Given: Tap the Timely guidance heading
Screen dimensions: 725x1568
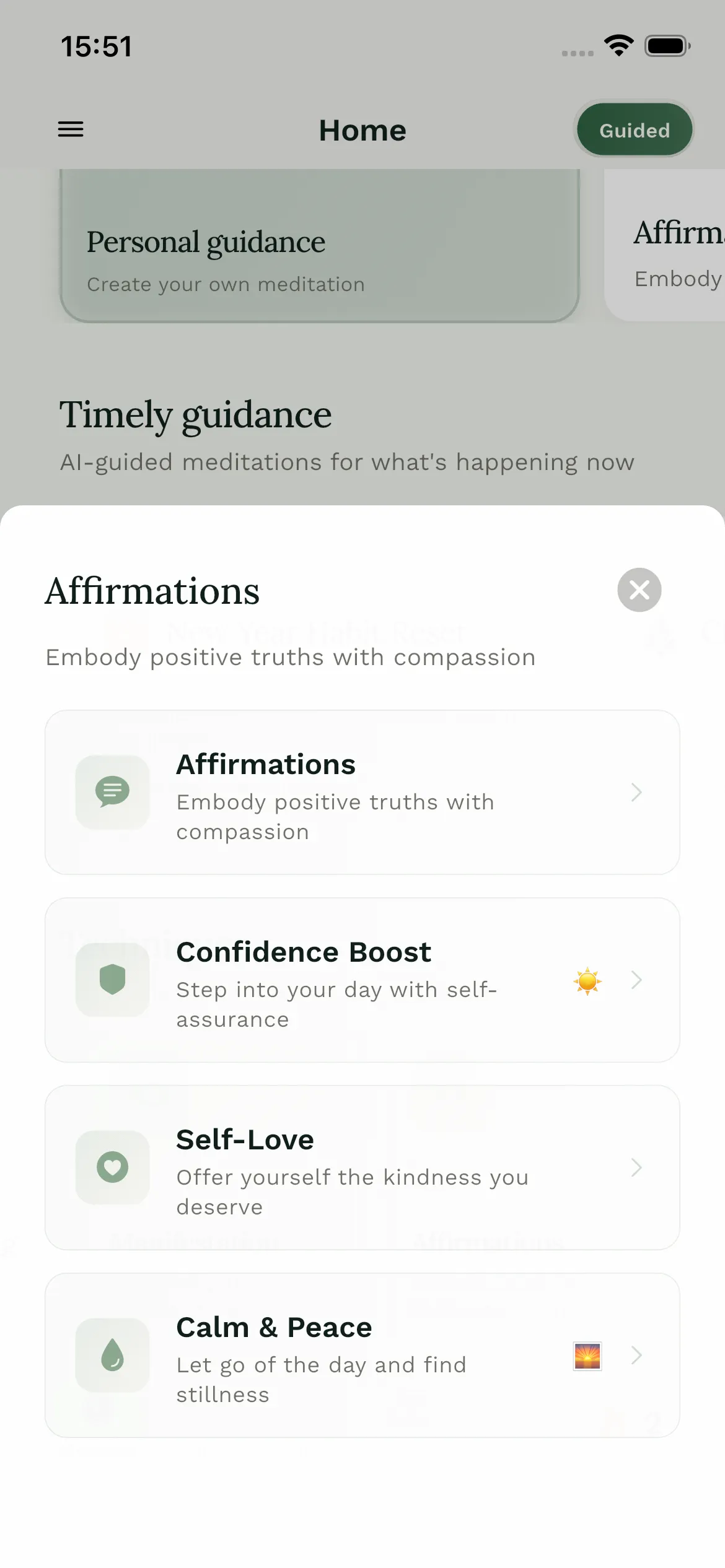Looking at the screenshot, I should (x=195, y=415).
